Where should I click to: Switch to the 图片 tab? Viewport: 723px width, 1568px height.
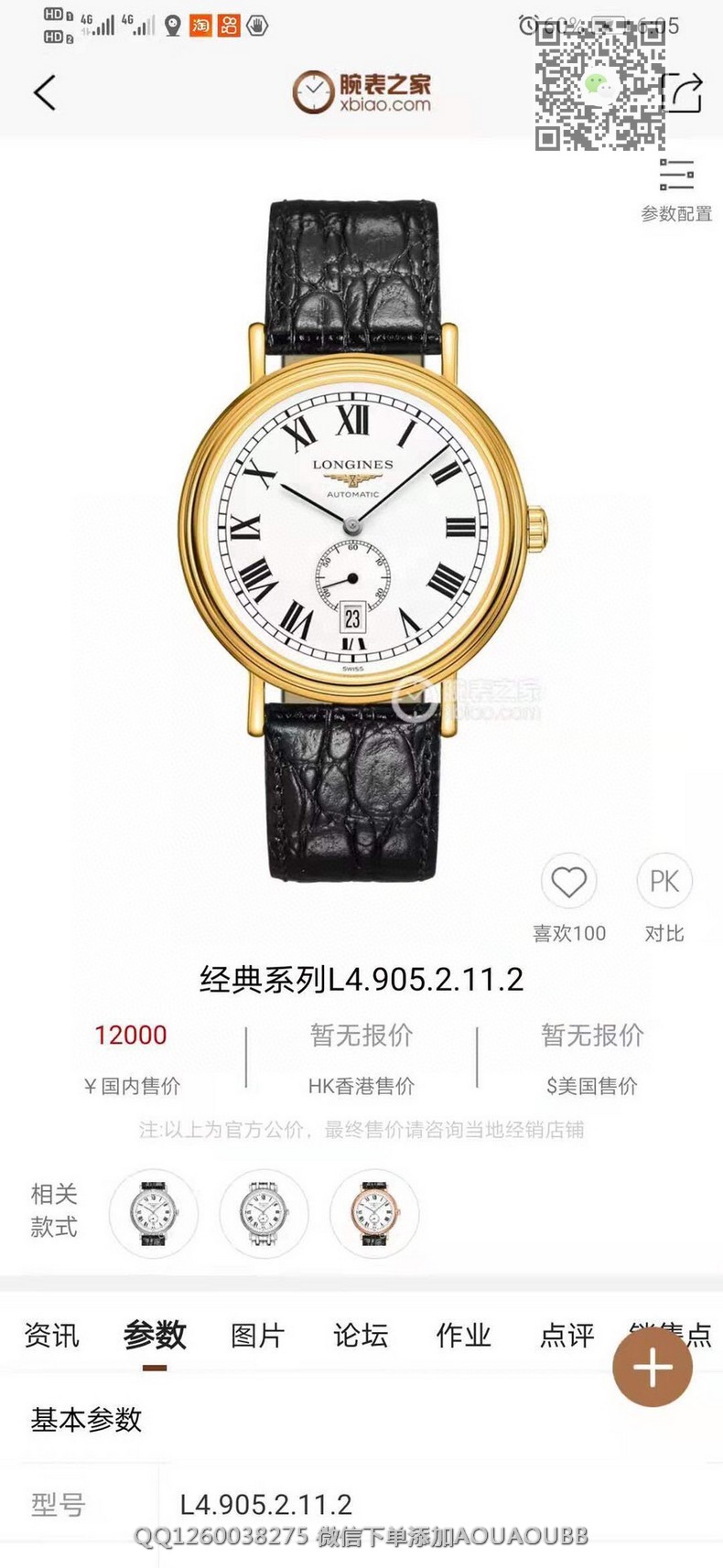(x=257, y=1335)
